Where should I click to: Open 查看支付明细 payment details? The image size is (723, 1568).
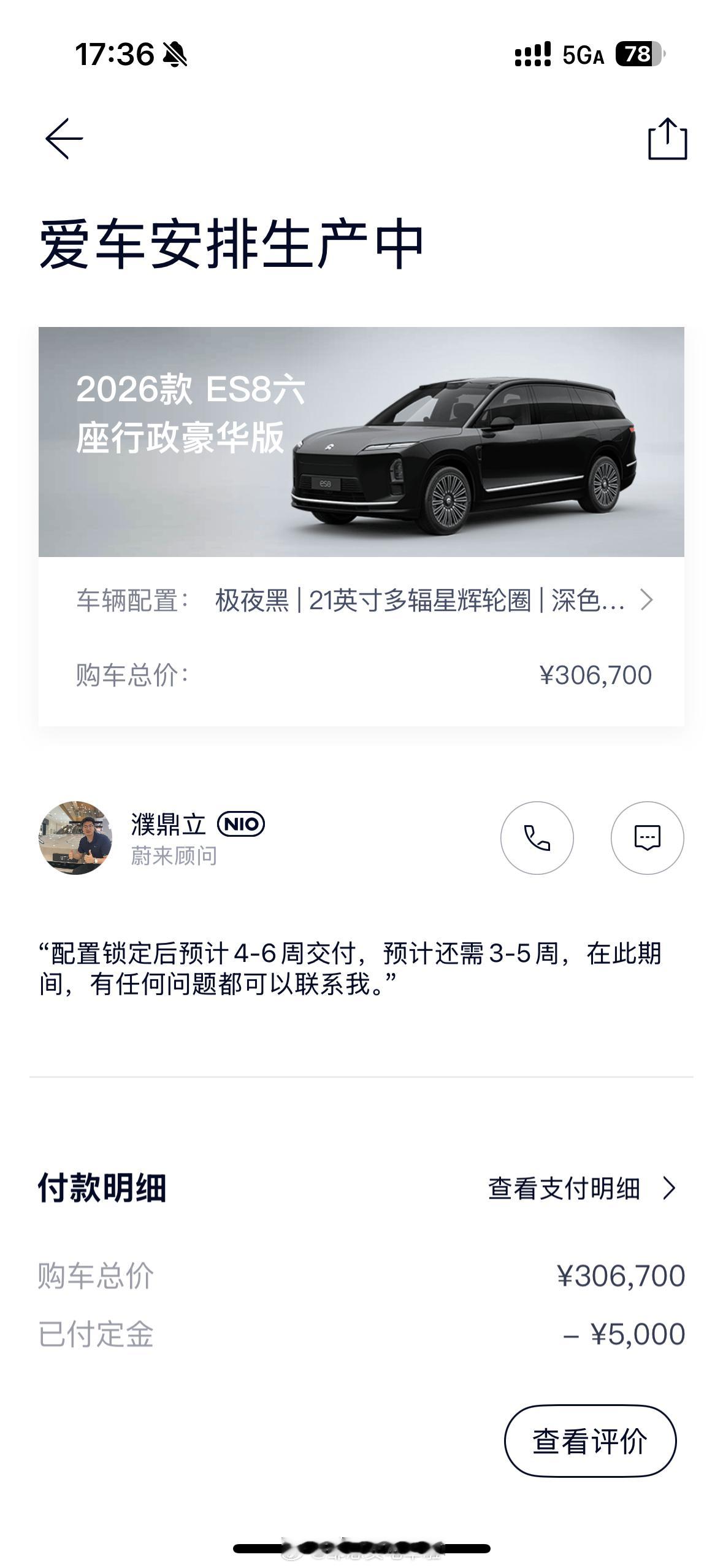pos(581,1188)
